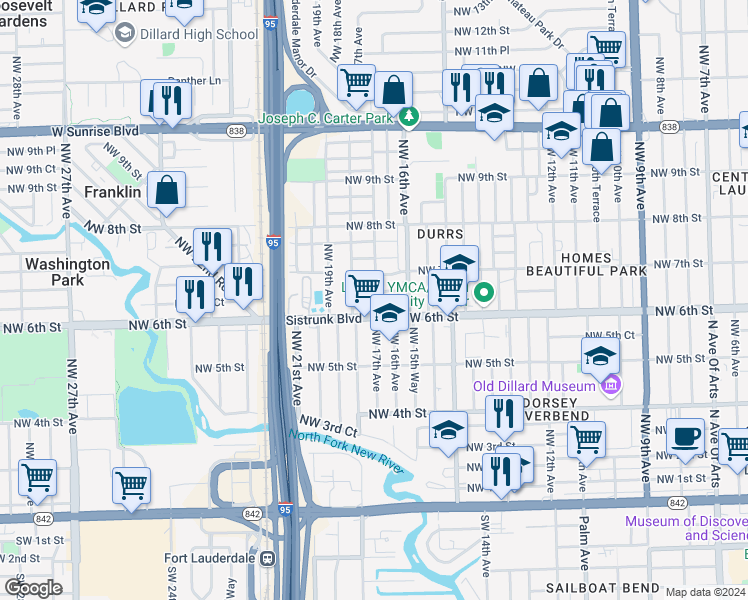Image resolution: width=748 pixels, height=600 pixels.
Task: Open the shopping bag marker in Franklin
Action: 166,190
